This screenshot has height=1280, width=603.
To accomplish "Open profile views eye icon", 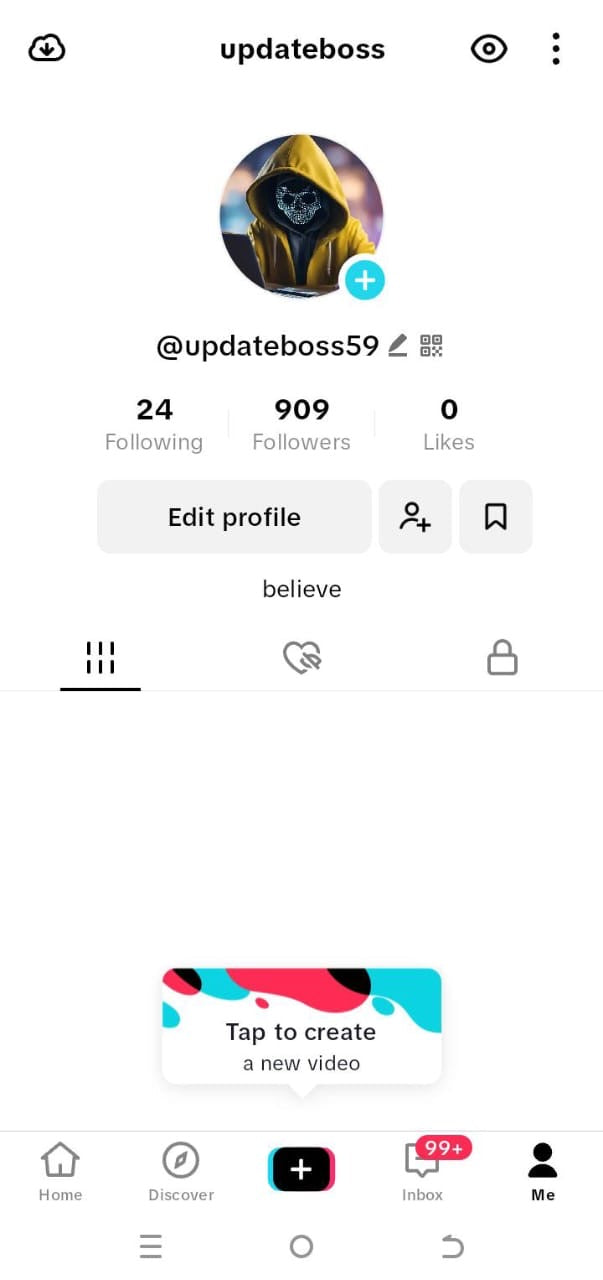I will [x=489, y=48].
